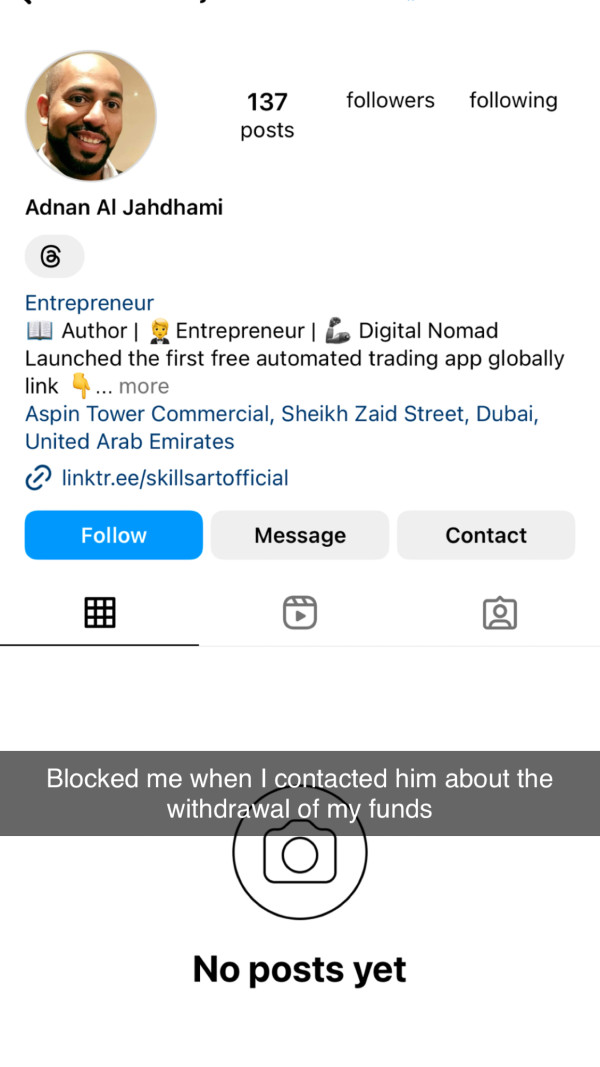Screen dimensions: 600x1067
Task: Switch to the tagged photos tab
Action: click(499, 612)
